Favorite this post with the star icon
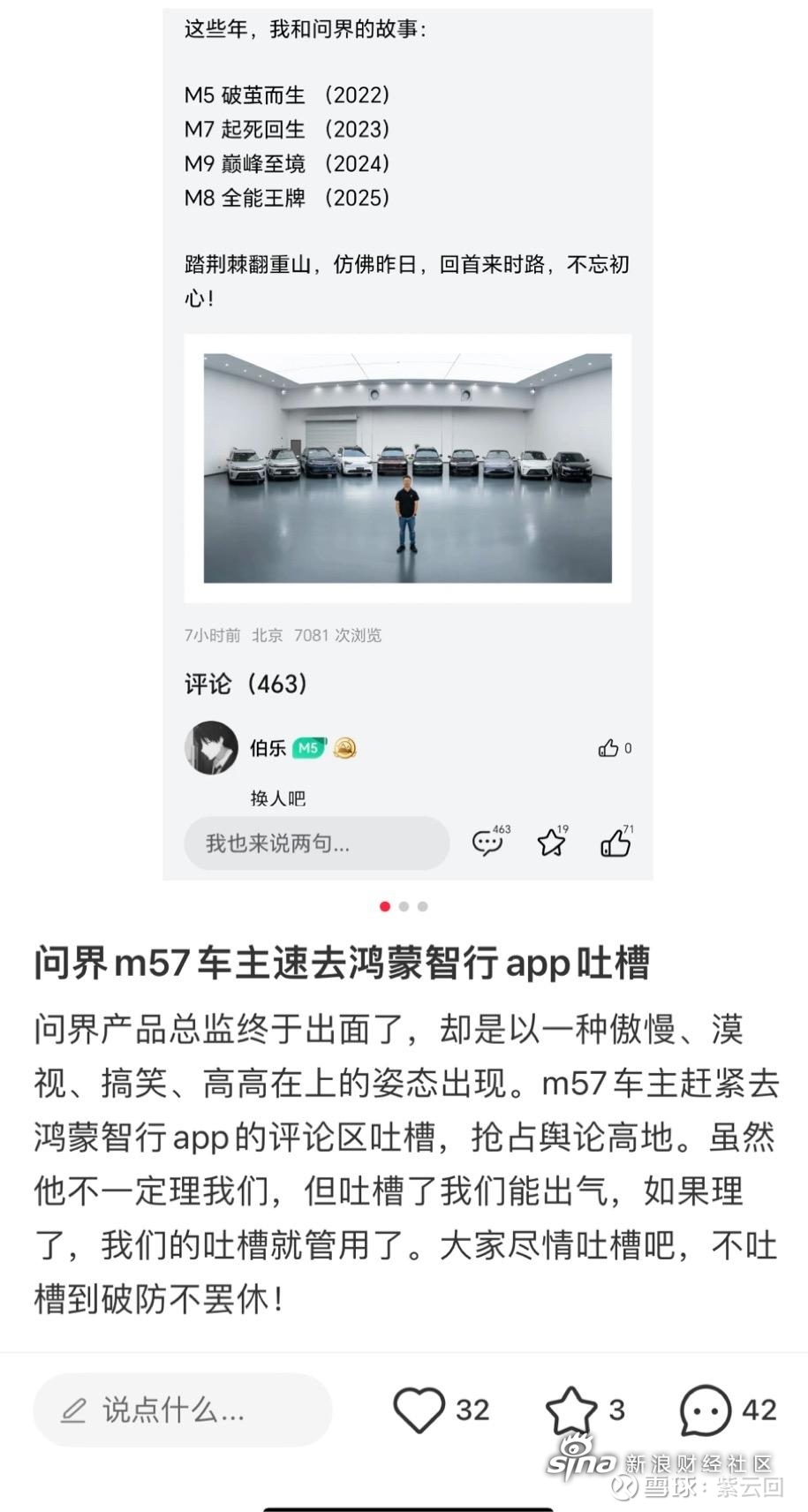Screen dimensions: 808x1512 click(x=571, y=1410)
